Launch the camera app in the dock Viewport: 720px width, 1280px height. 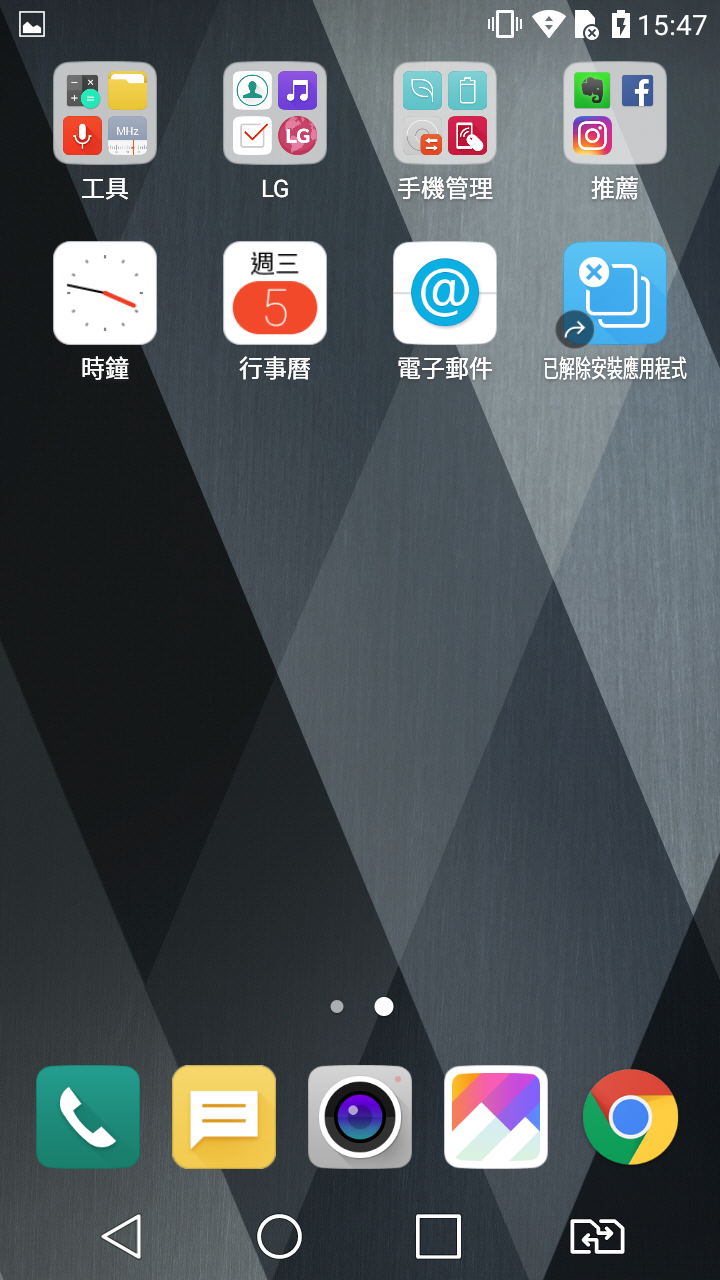360,1117
